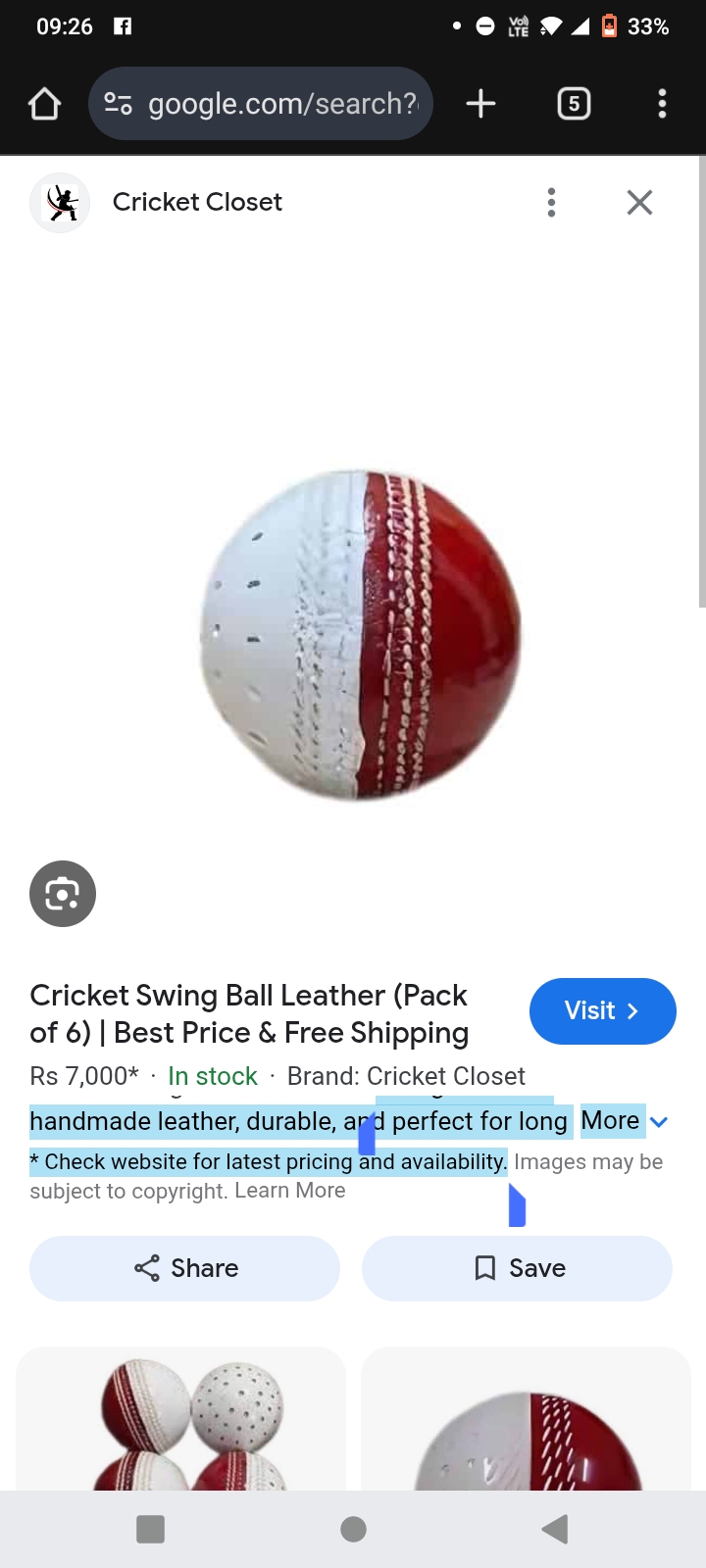Go back using the system back button

[555, 1529]
